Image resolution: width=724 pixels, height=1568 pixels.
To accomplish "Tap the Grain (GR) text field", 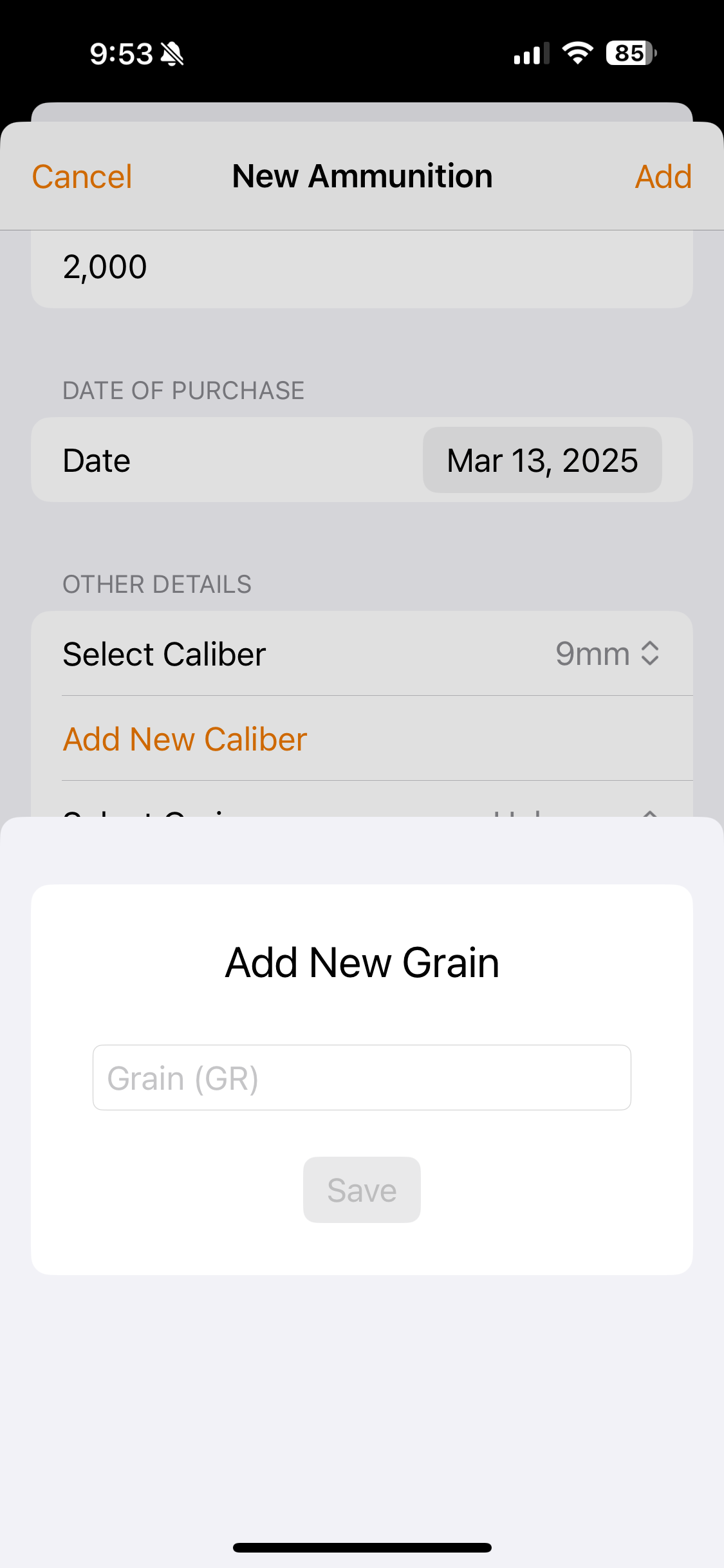I will (362, 1078).
